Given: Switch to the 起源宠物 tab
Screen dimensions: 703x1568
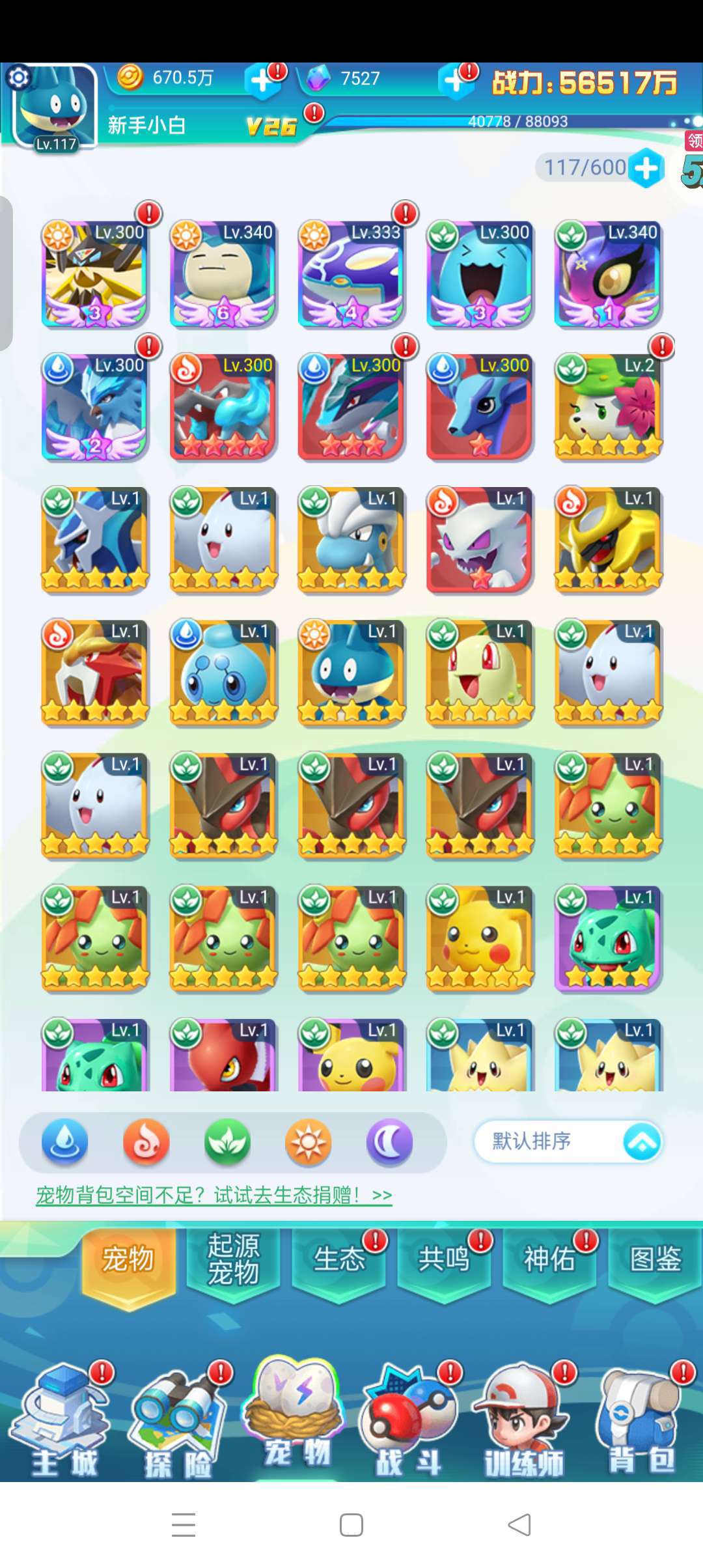Looking at the screenshot, I should click(x=233, y=1259).
